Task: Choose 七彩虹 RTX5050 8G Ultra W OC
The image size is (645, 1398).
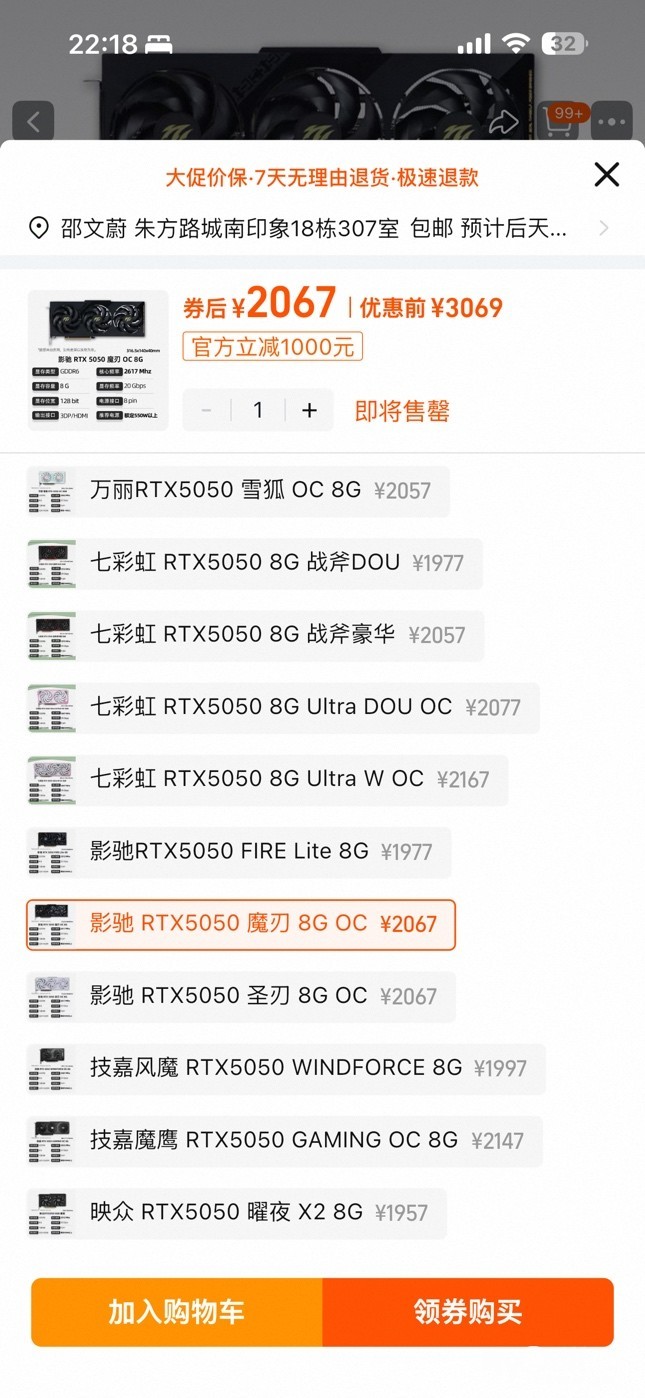Action: click(x=266, y=779)
